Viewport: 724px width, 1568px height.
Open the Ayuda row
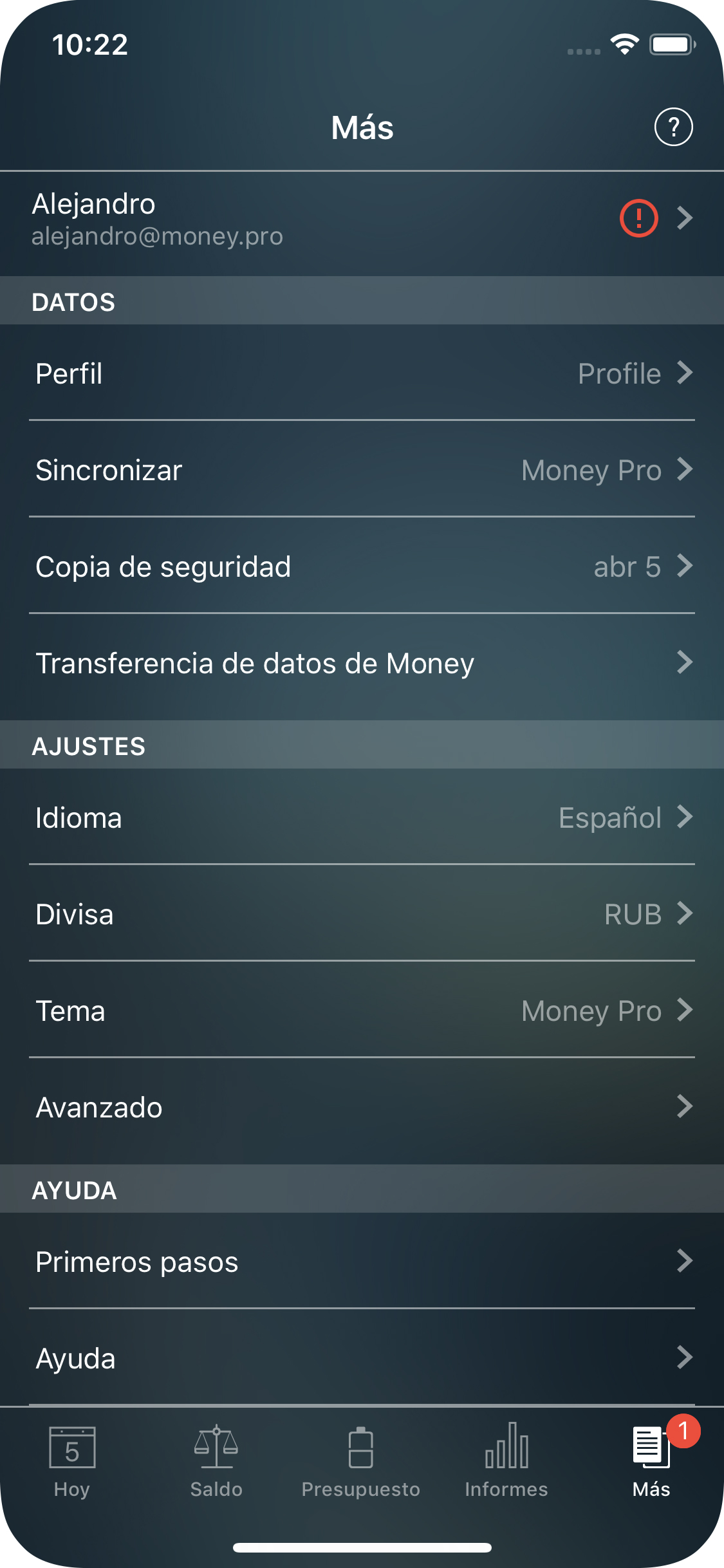tap(362, 1358)
